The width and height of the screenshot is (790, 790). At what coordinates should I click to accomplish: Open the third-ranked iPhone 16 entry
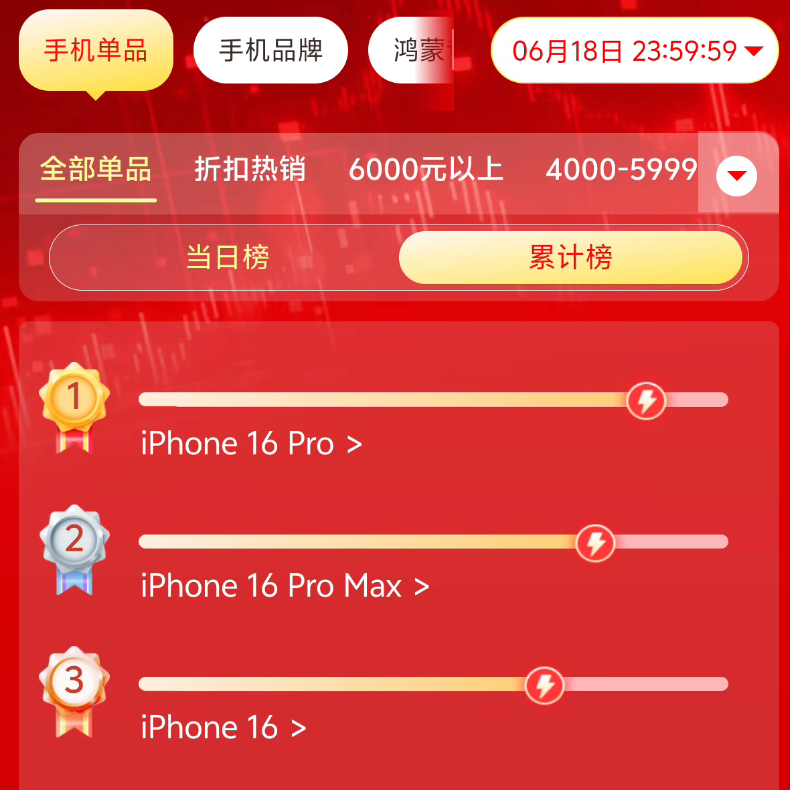pos(223,727)
